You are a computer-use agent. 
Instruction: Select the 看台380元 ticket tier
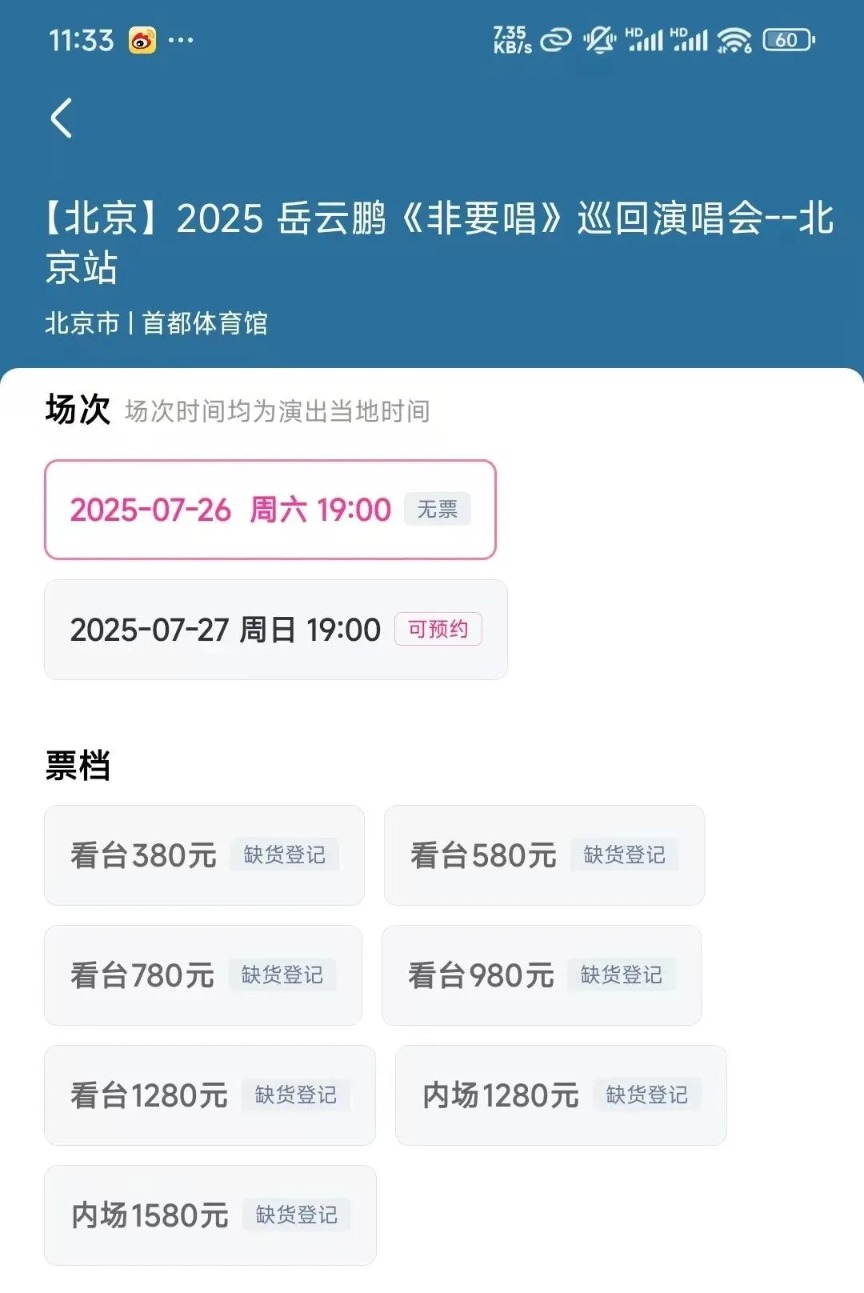tap(203, 855)
